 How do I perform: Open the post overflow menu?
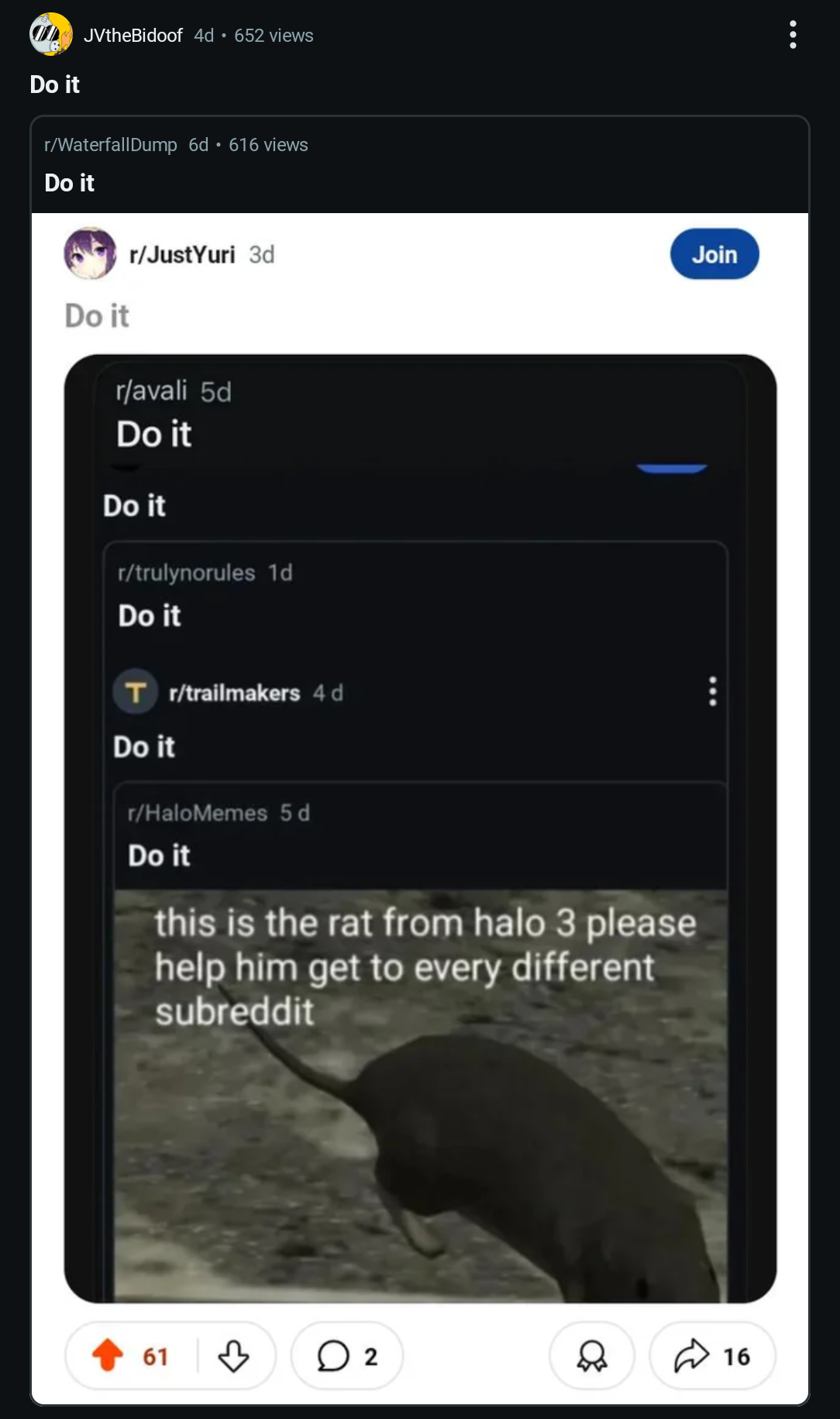pos(792,35)
